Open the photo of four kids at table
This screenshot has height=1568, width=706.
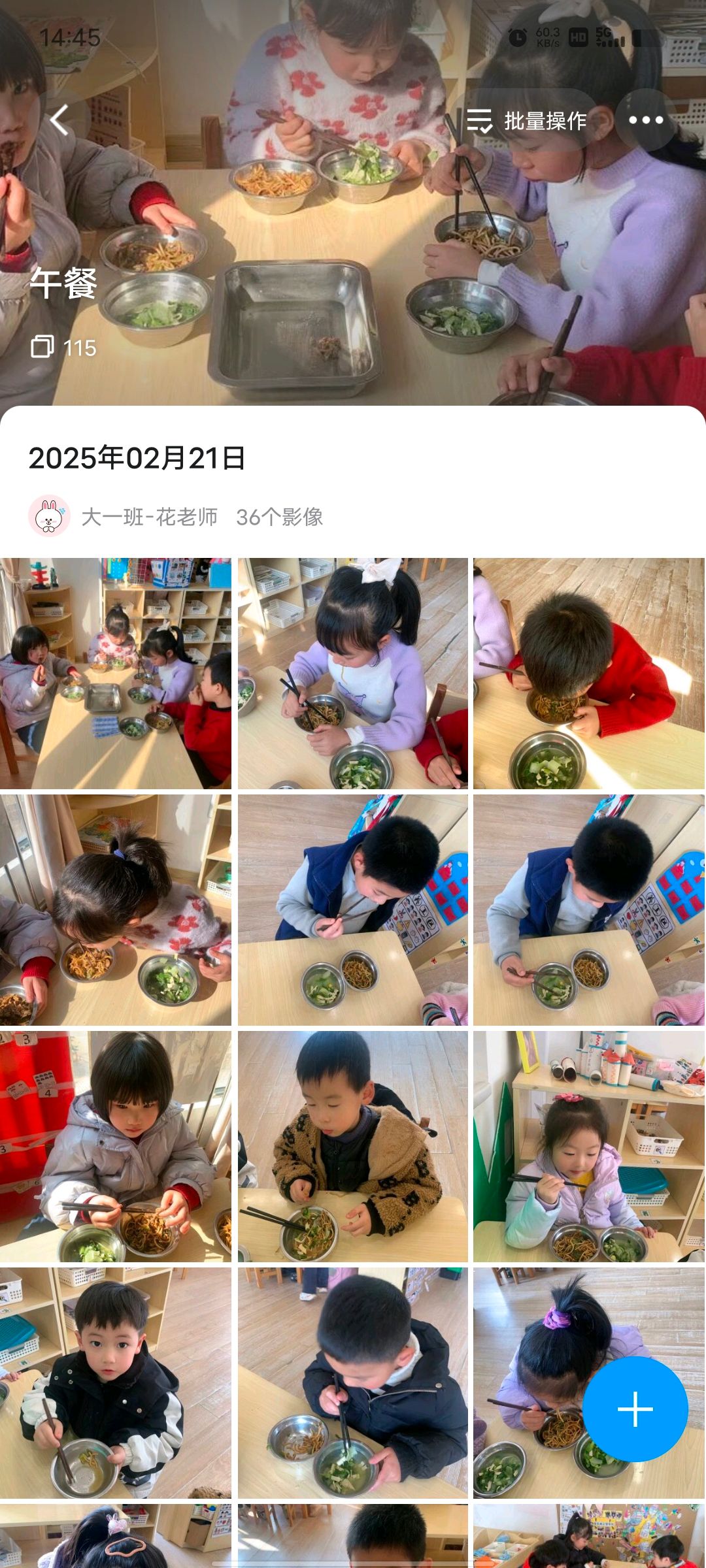pyautogui.click(x=116, y=674)
